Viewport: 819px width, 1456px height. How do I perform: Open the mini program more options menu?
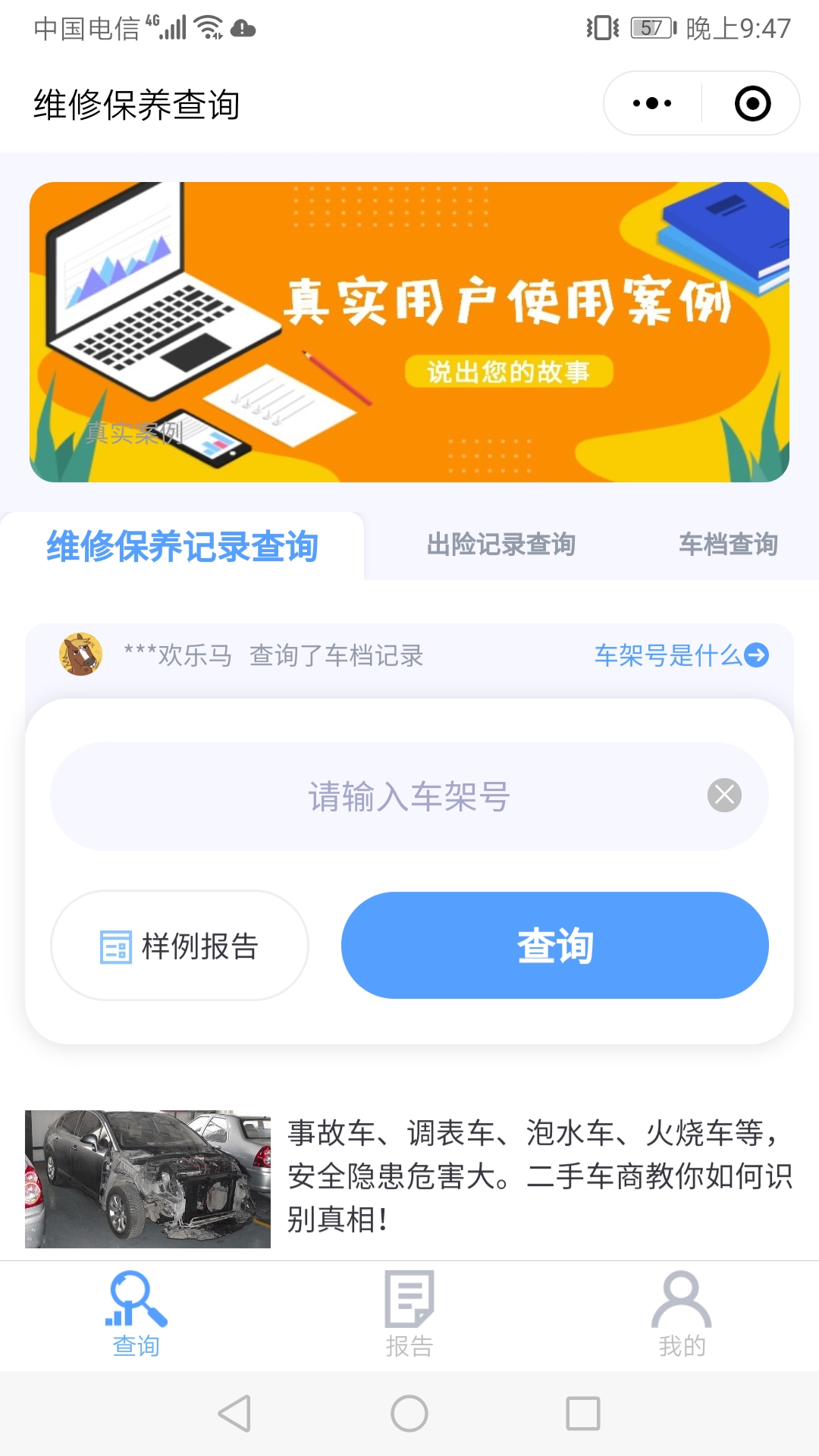652,103
